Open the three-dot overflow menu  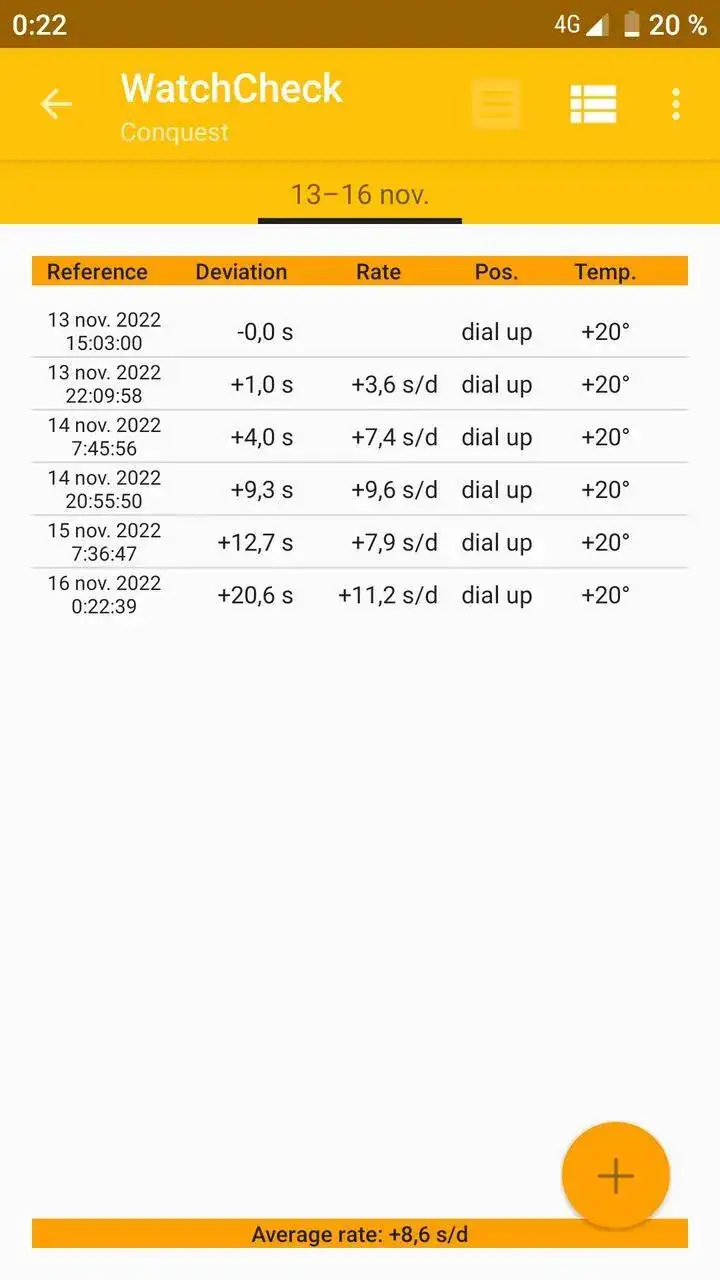[x=676, y=104]
